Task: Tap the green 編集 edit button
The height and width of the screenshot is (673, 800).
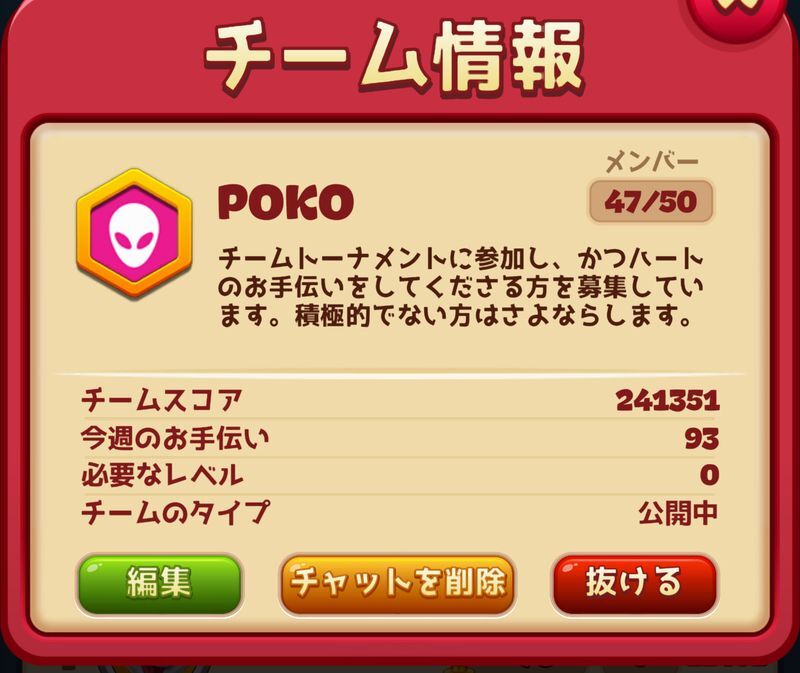Action: coord(159,583)
